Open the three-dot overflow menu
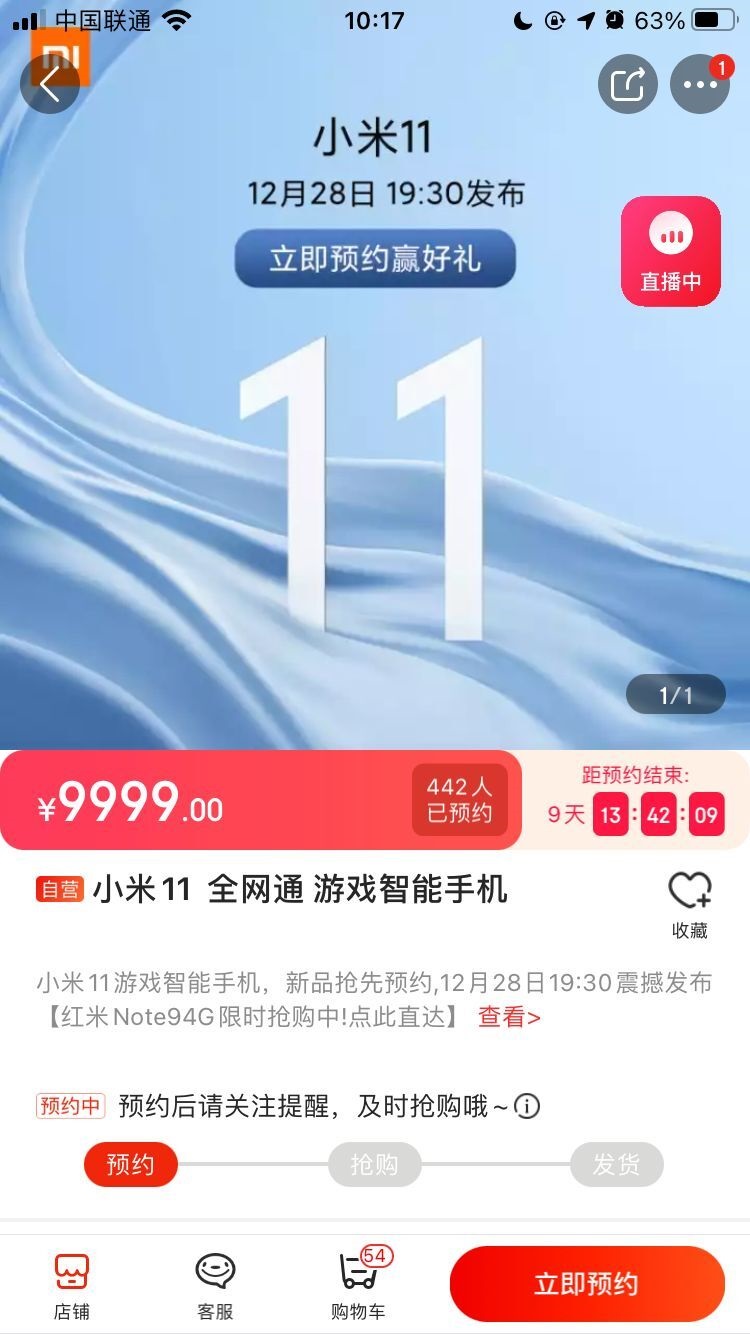The image size is (750, 1334). pos(700,84)
